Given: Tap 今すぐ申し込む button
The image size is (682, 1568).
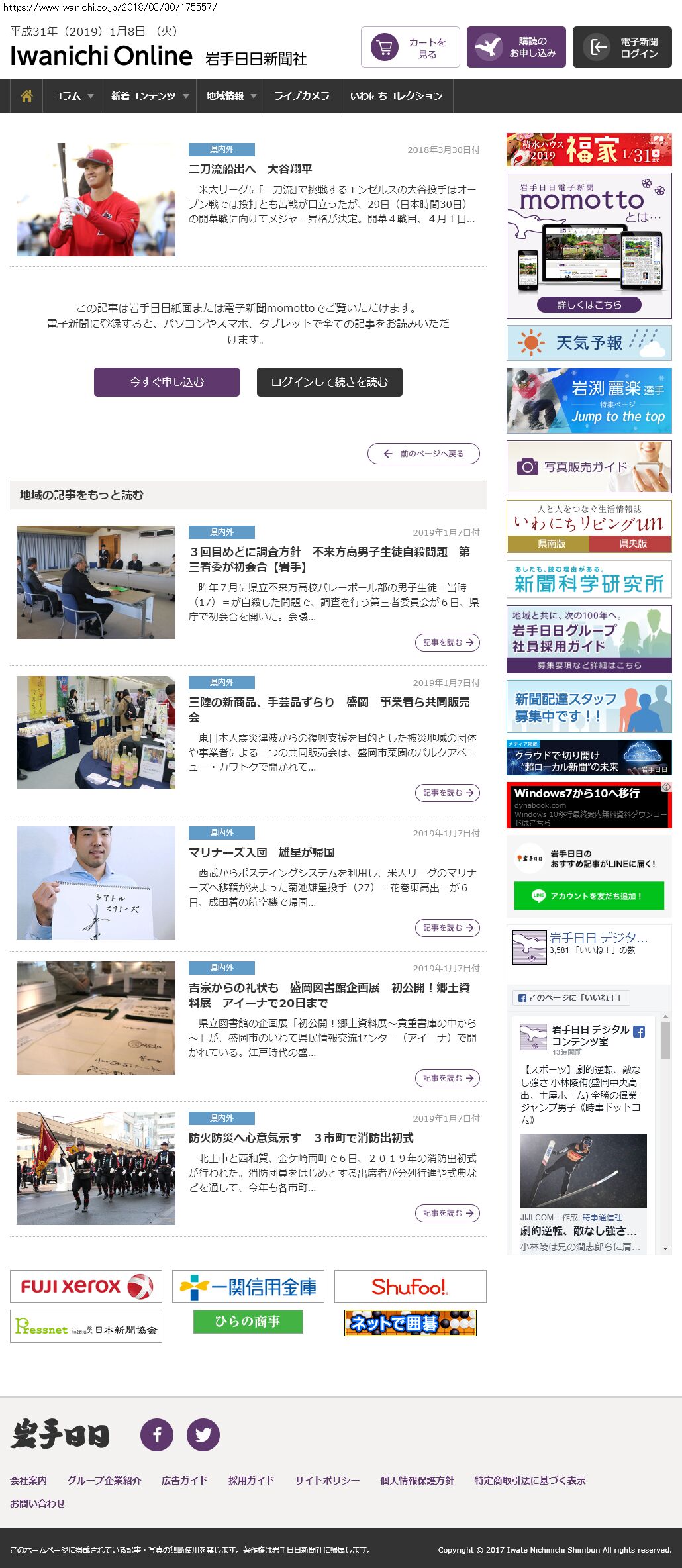Looking at the screenshot, I should tap(167, 382).
